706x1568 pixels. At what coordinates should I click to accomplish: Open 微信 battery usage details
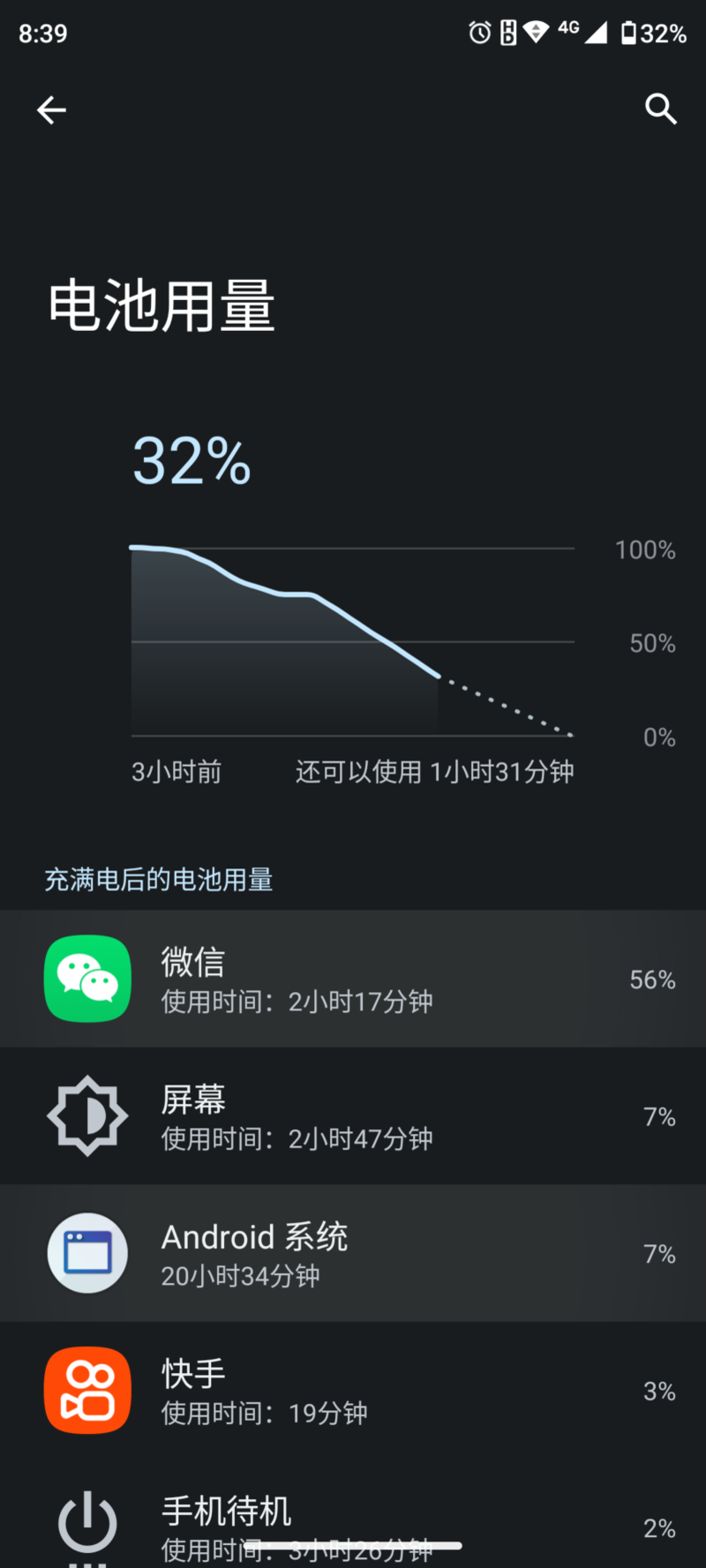pyautogui.click(x=353, y=979)
